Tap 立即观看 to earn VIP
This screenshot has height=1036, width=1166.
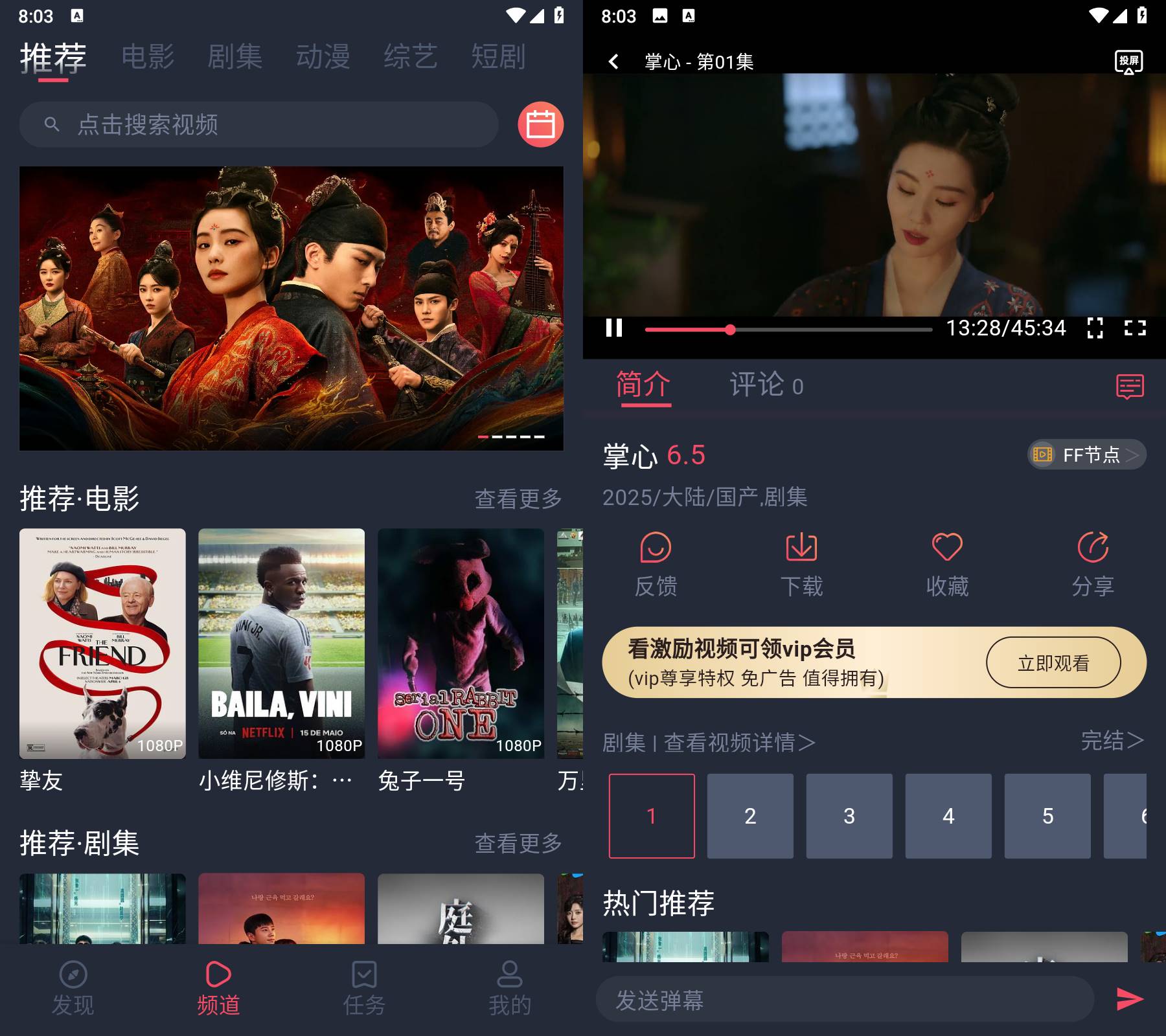click(1053, 662)
